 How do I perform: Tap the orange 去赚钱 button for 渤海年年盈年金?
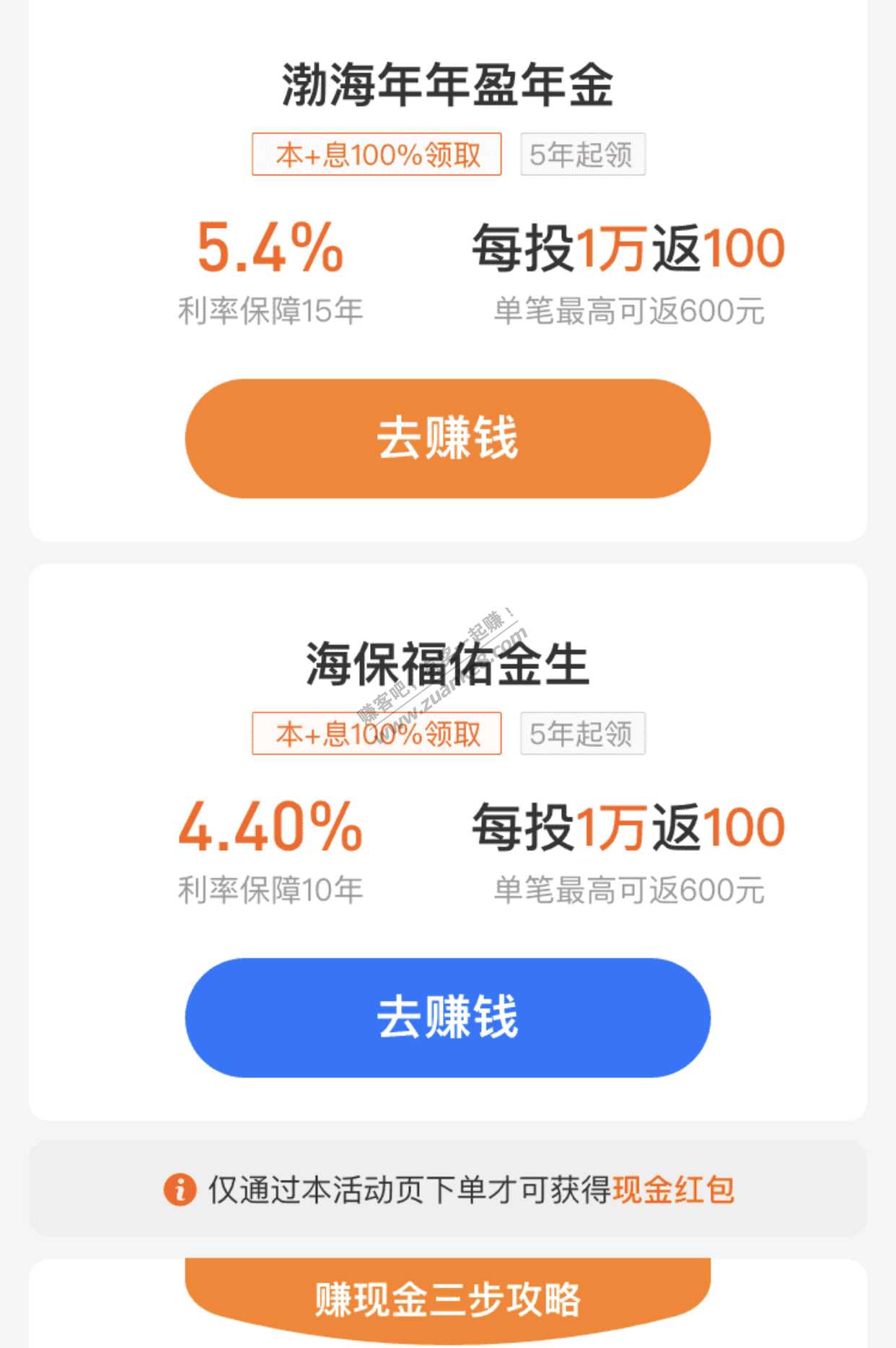pos(447,438)
